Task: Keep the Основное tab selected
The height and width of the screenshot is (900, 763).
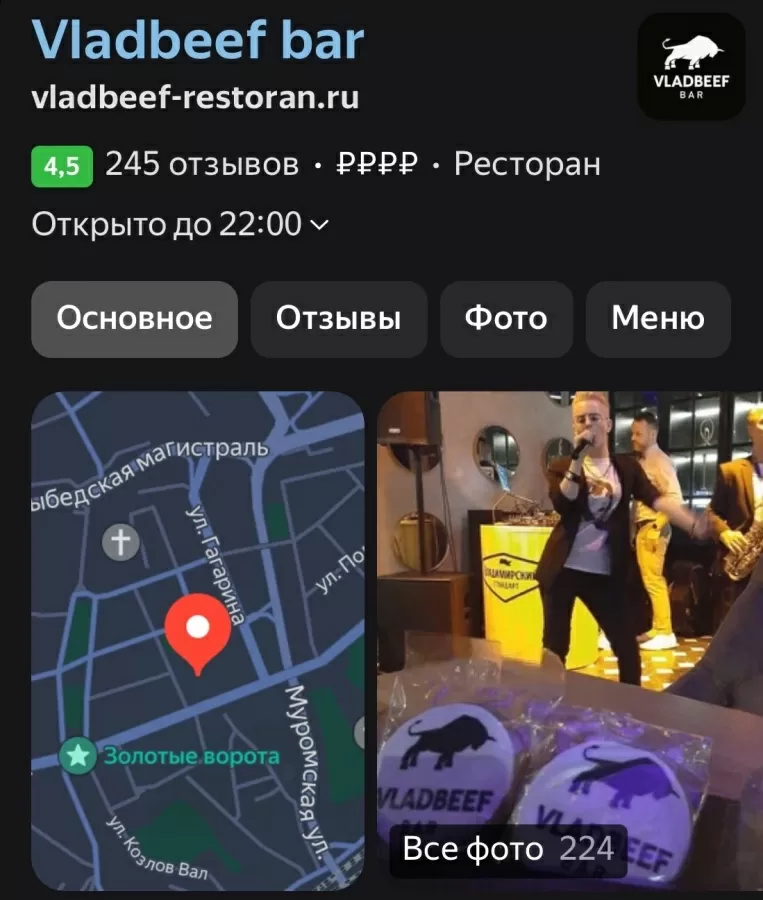Action: tap(134, 319)
